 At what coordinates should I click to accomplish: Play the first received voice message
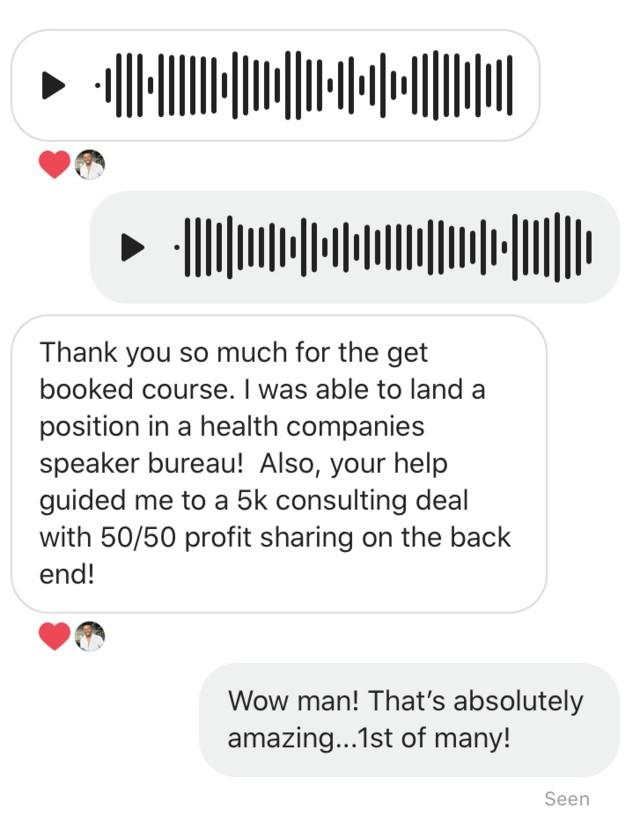[x=53, y=86]
